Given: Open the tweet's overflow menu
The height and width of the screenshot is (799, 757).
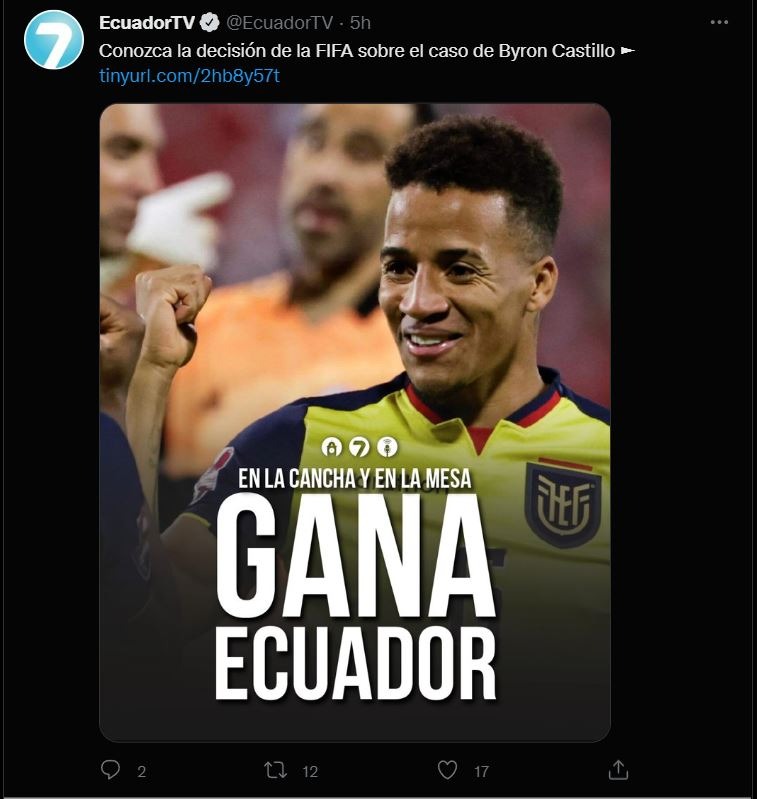Looking at the screenshot, I should [719, 22].
